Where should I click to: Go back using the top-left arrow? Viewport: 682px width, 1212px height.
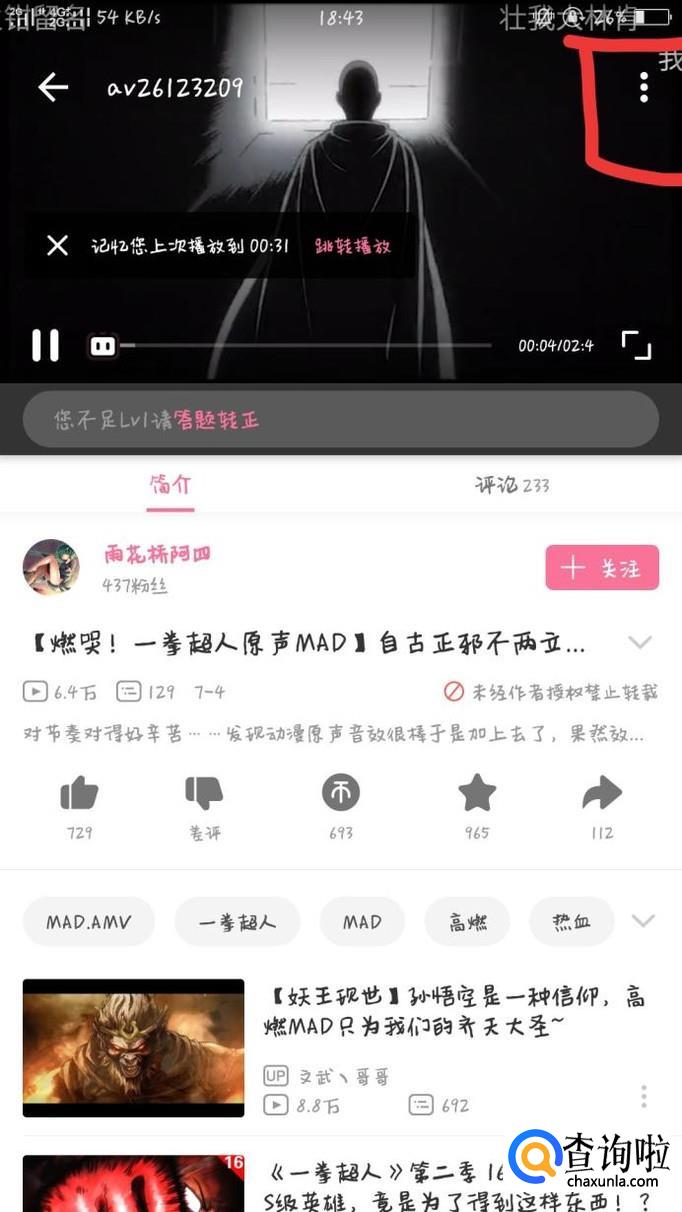53,88
